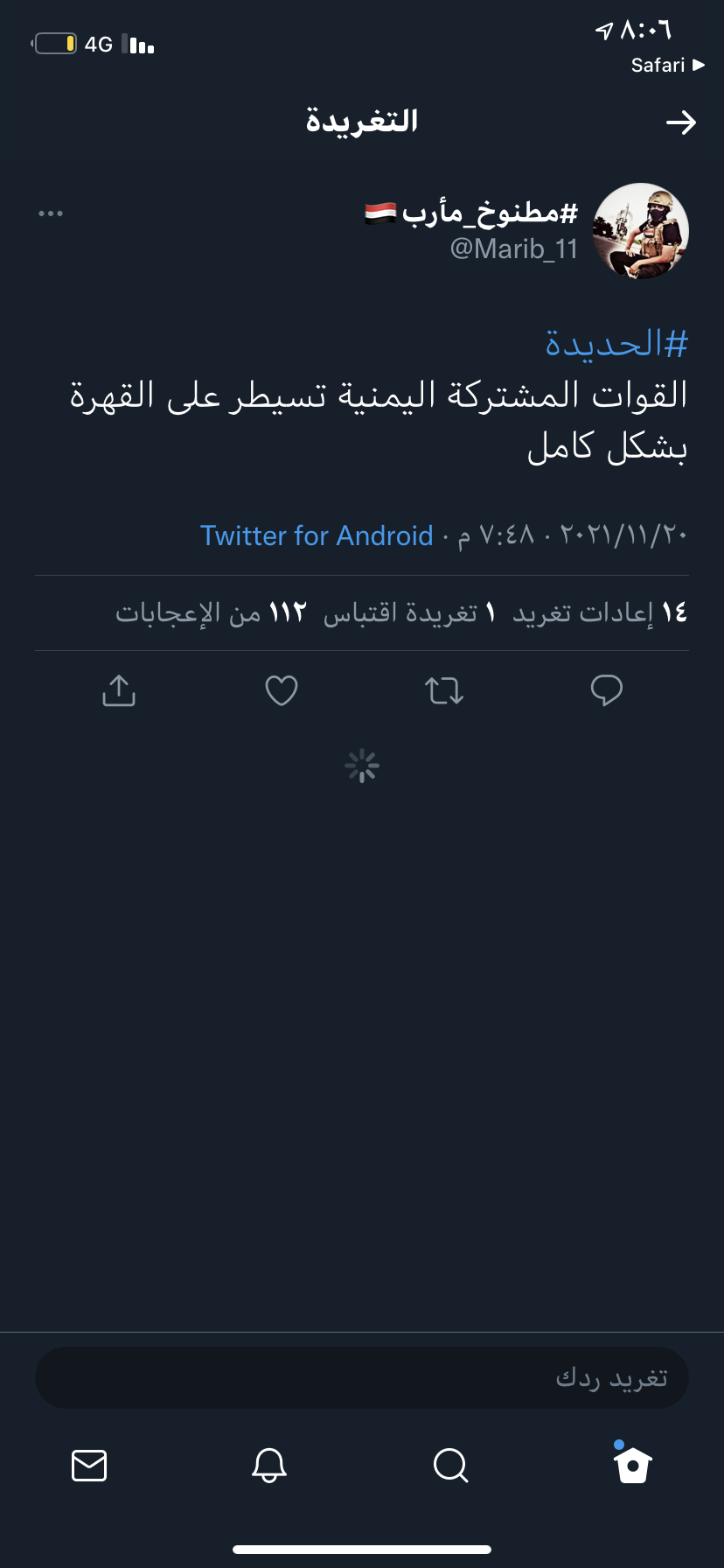This screenshot has width=724, height=1568.
Task: Like this tweet
Action: click(282, 690)
